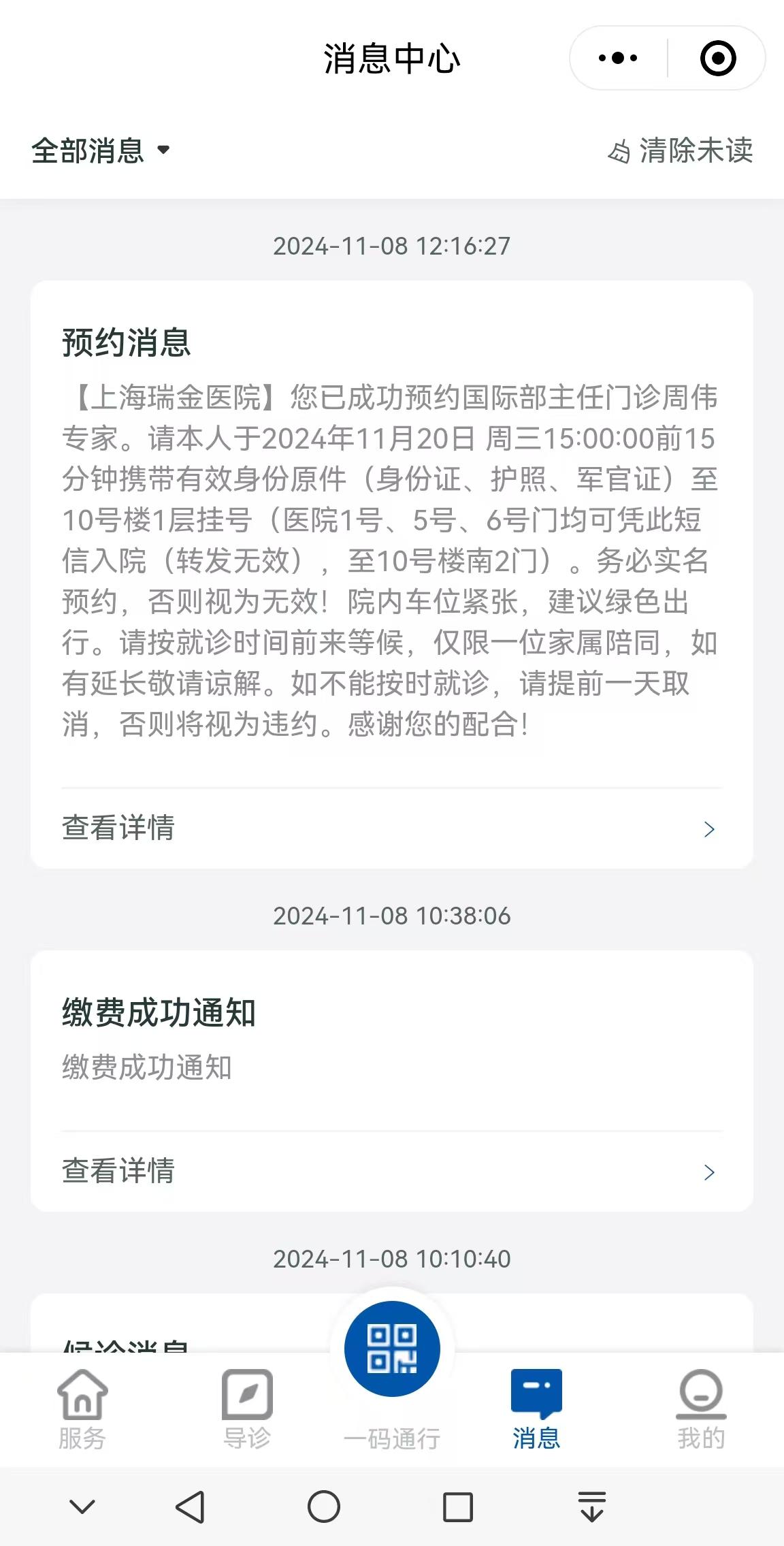View details of the 预约消息 card
This screenshot has height=1546, width=784.
pyautogui.click(x=391, y=828)
